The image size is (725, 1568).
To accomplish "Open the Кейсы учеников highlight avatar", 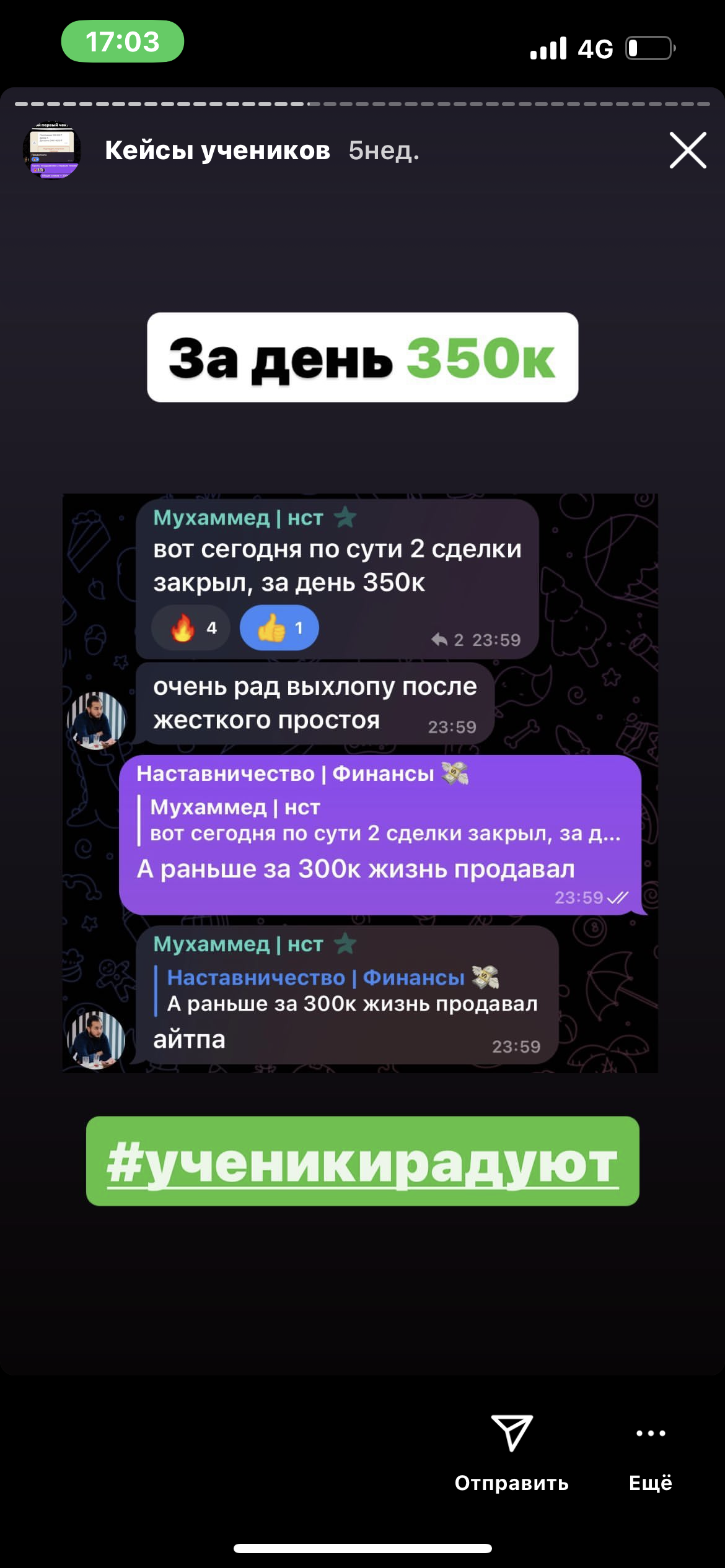I will 52,150.
